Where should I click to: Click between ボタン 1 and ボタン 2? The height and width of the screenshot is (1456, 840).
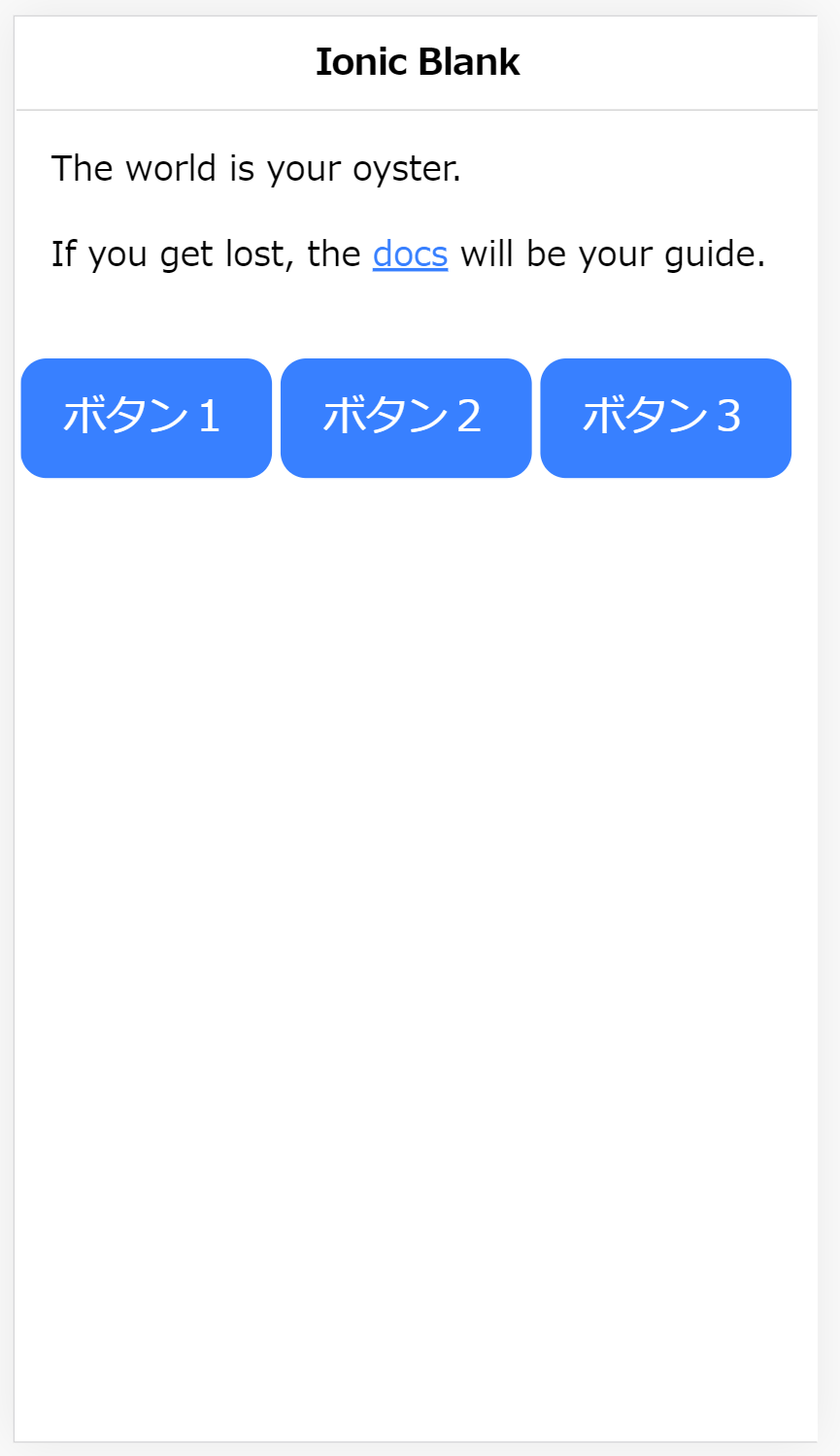pyautogui.click(x=276, y=418)
